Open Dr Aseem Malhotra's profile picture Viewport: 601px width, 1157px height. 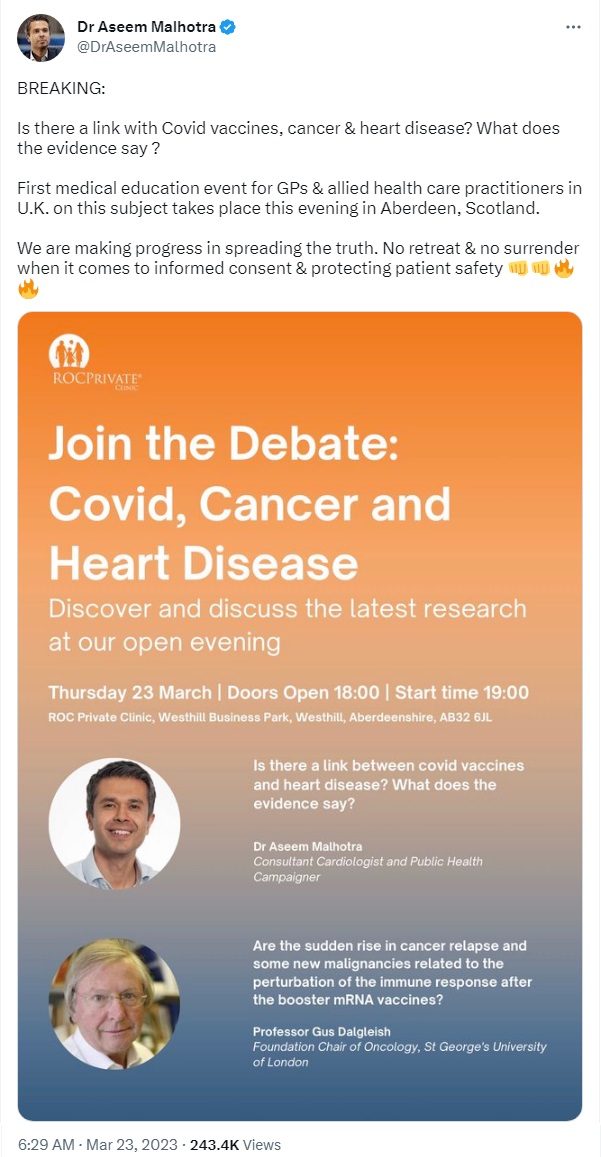[x=36, y=38]
